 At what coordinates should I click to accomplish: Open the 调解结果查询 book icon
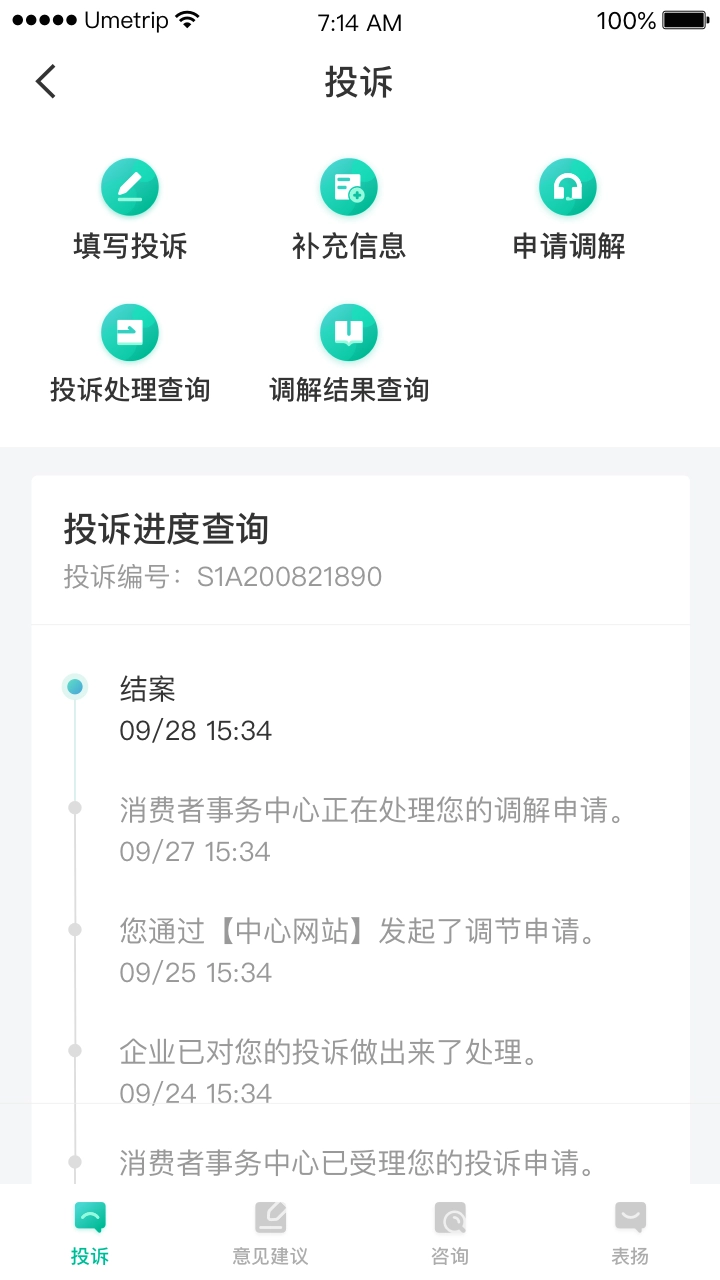349,331
